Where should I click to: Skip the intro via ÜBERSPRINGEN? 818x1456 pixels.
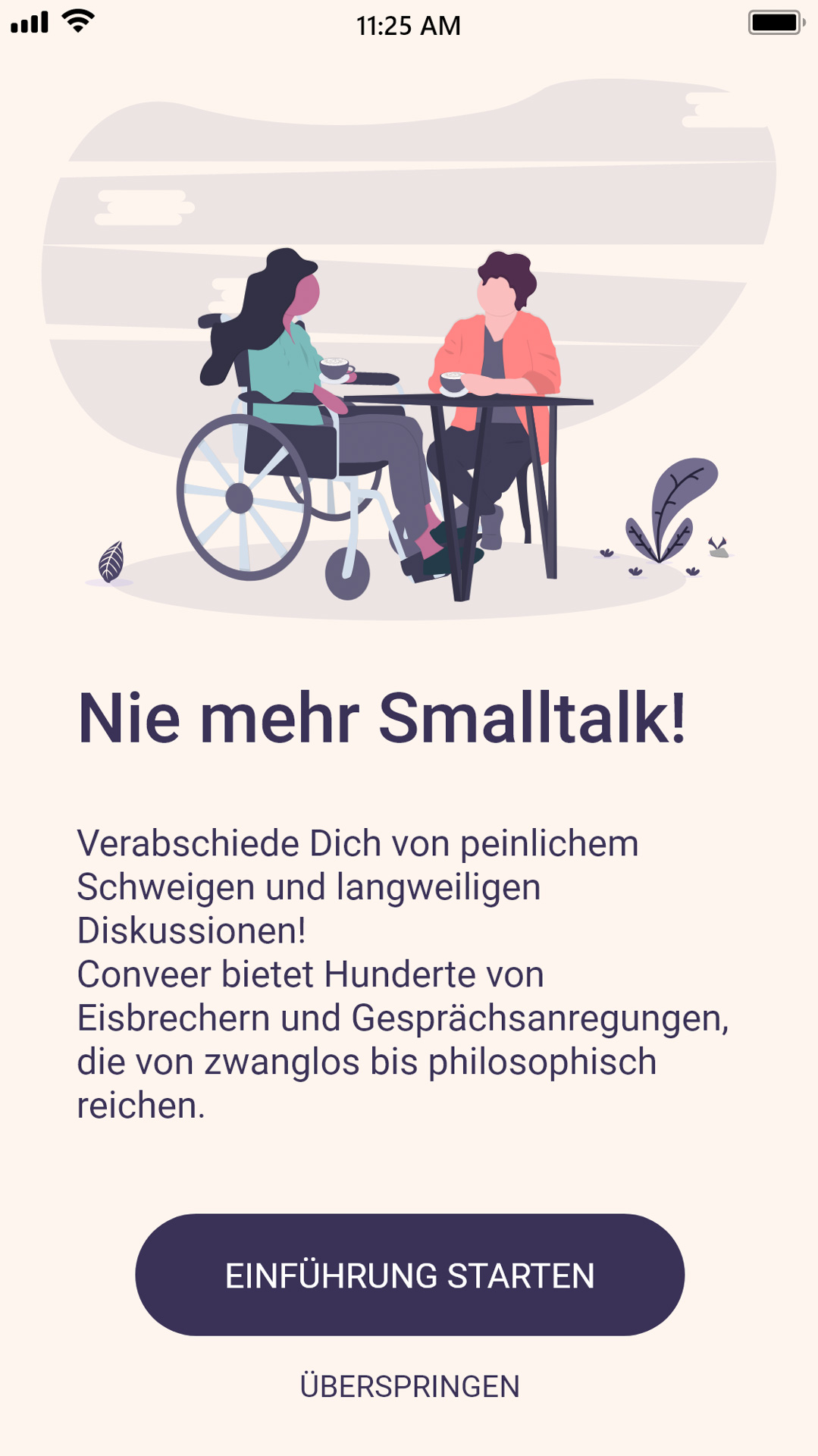tap(409, 1386)
